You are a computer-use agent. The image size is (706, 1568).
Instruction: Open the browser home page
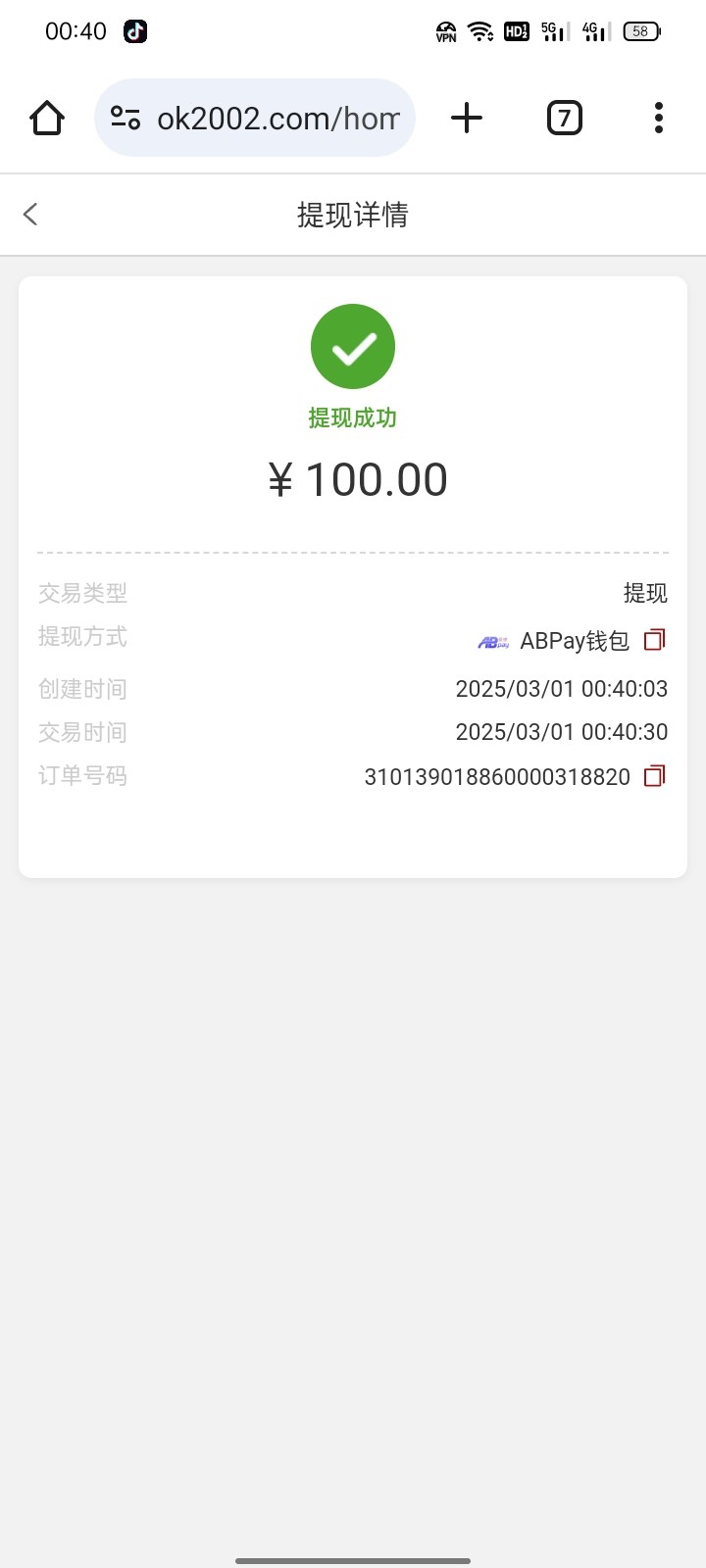click(x=47, y=119)
